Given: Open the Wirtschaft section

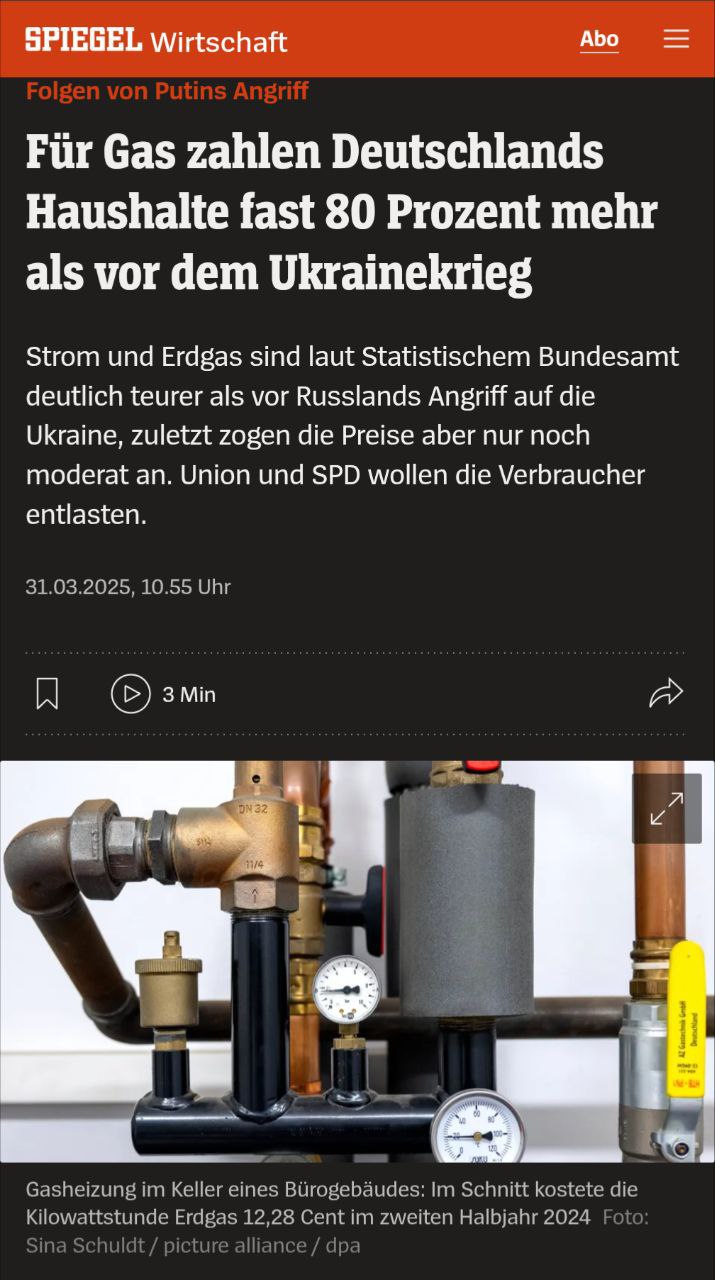Looking at the screenshot, I should click(218, 41).
